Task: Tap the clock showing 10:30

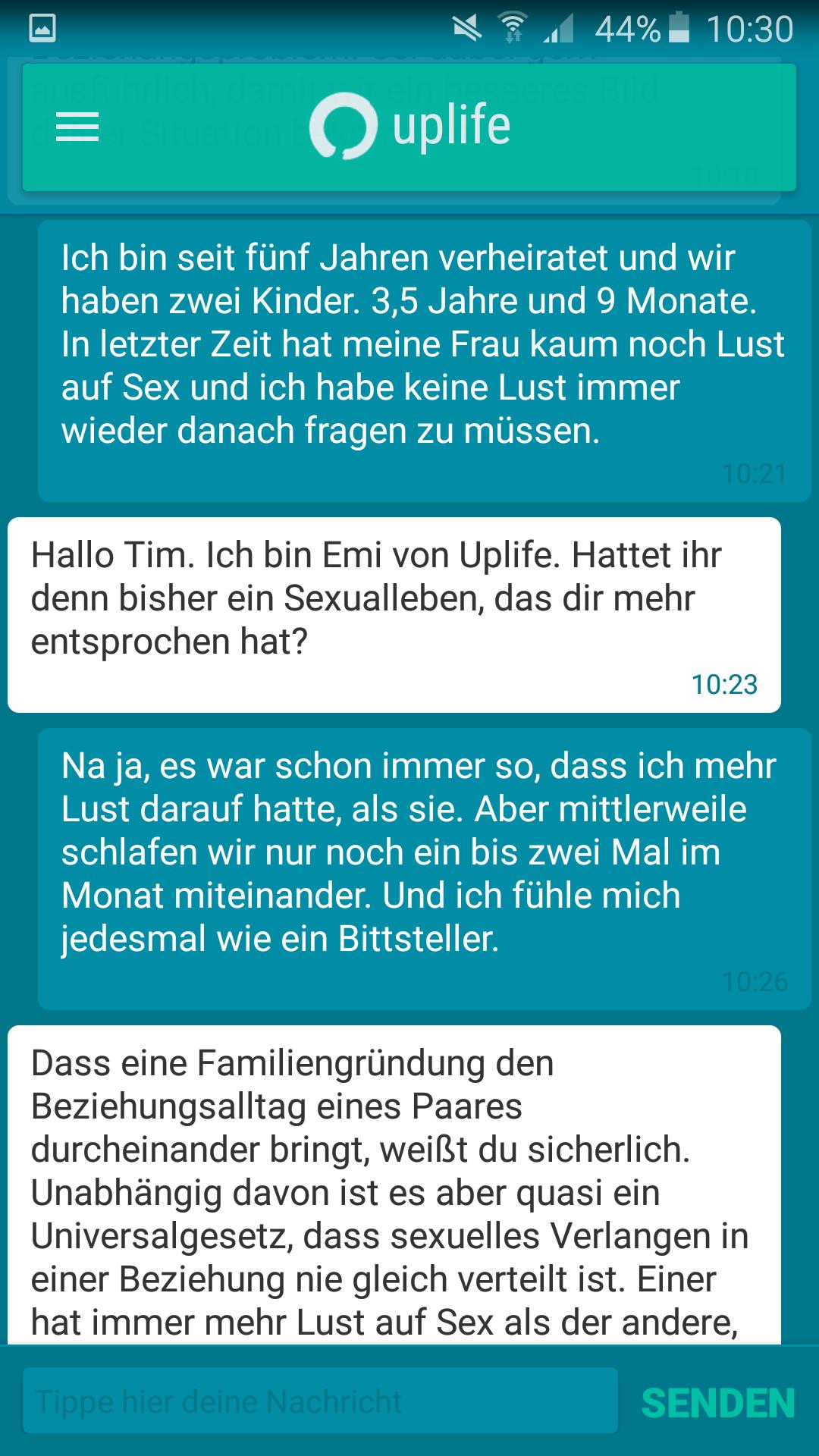Action: tap(753, 25)
